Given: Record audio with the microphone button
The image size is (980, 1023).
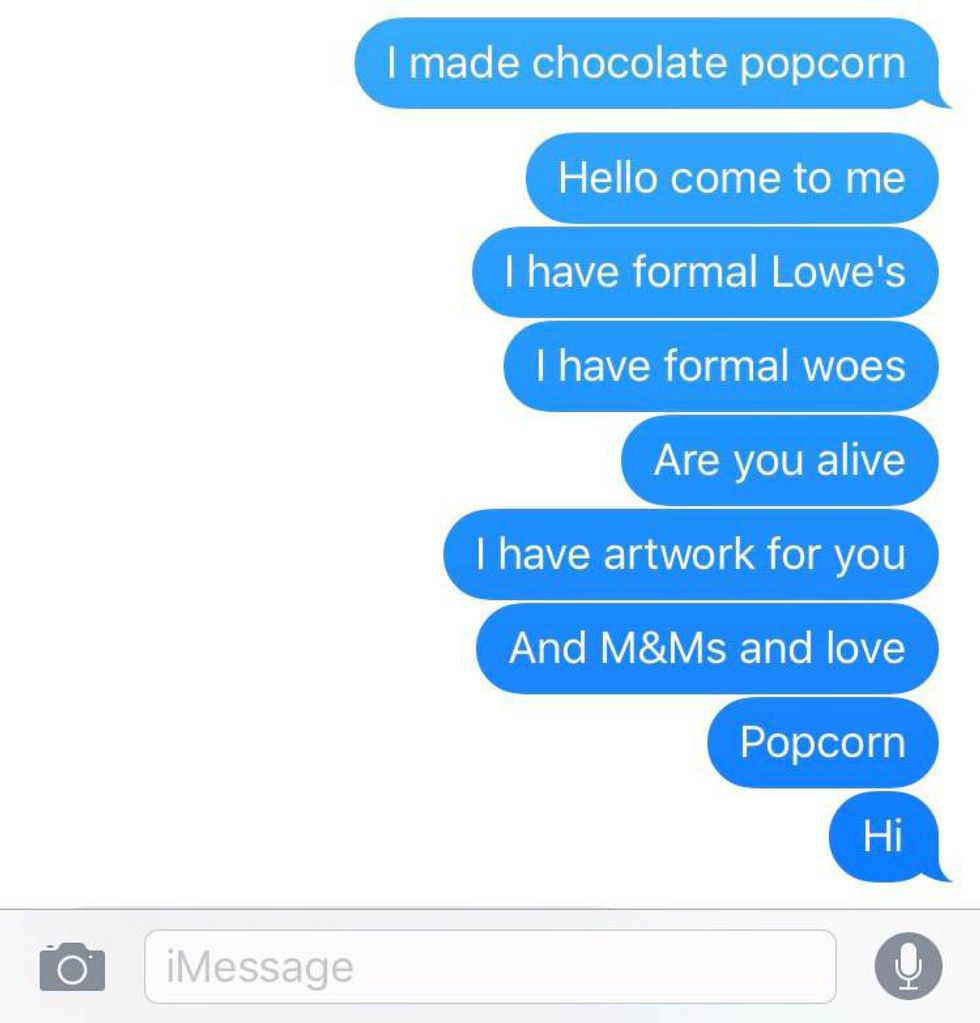Looking at the screenshot, I should 907,966.
